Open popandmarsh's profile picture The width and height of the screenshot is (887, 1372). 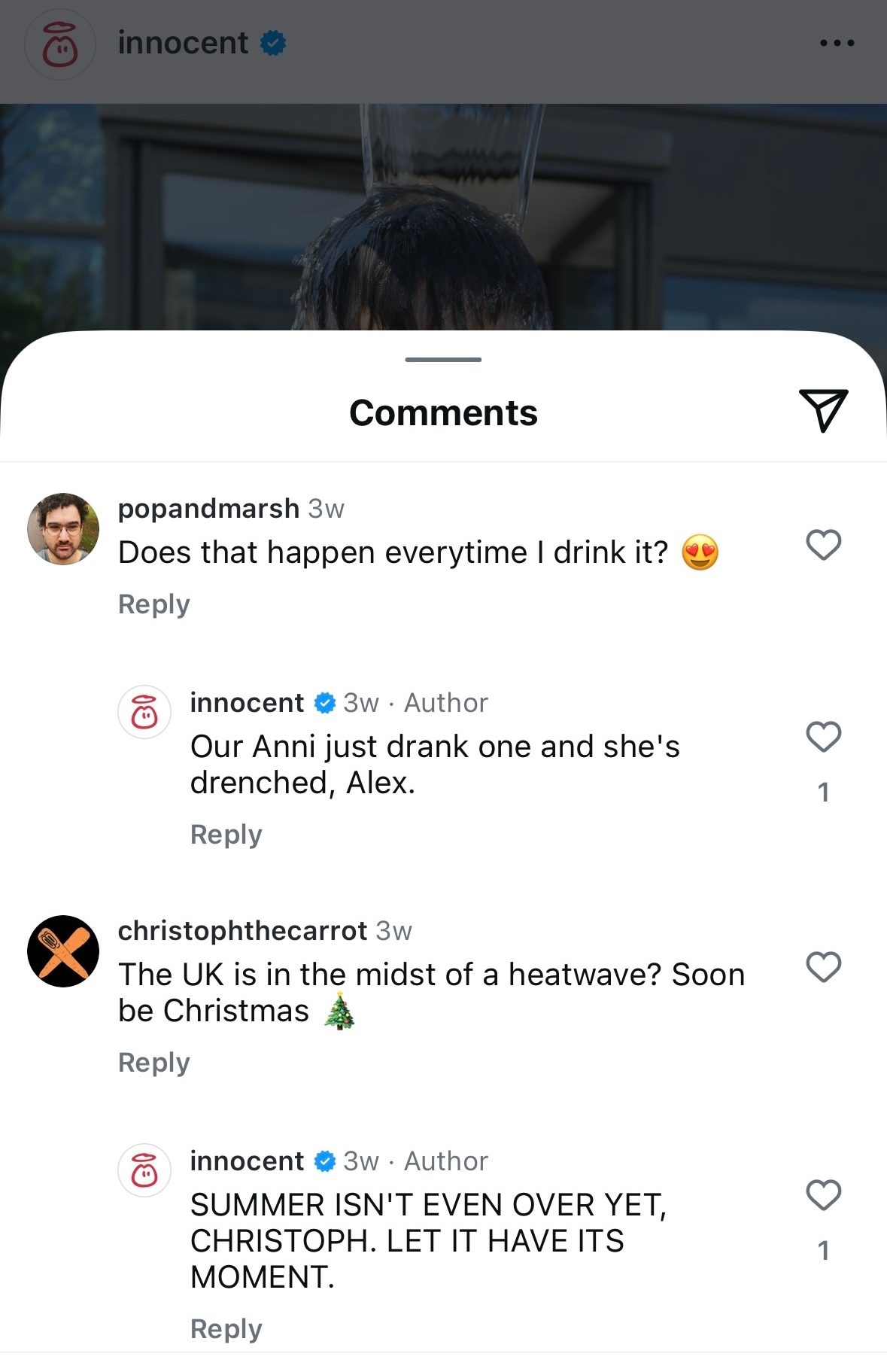point(63,529)
